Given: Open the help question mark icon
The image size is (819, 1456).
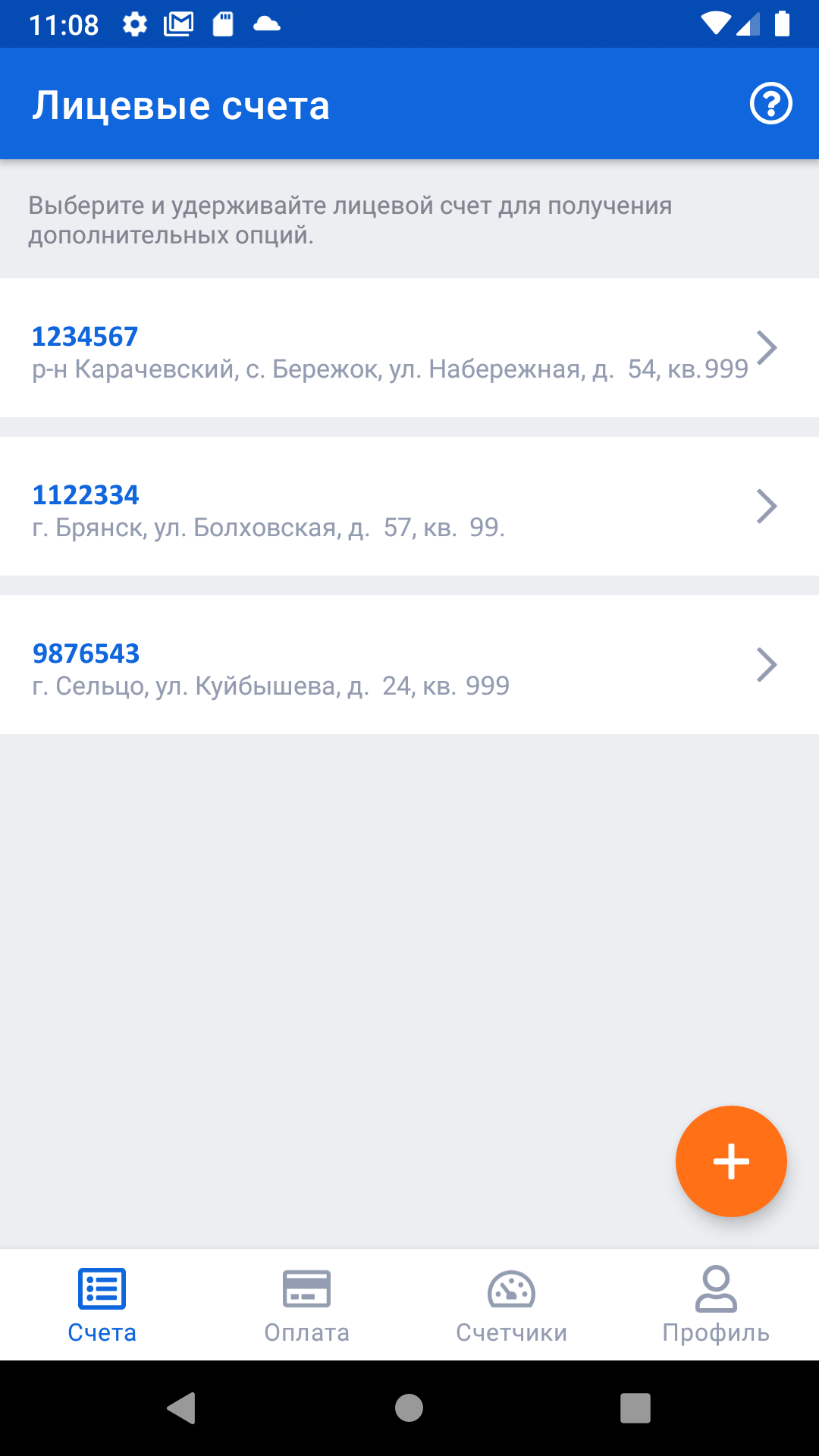Looking at the screenshot, I should coord(770,104).
